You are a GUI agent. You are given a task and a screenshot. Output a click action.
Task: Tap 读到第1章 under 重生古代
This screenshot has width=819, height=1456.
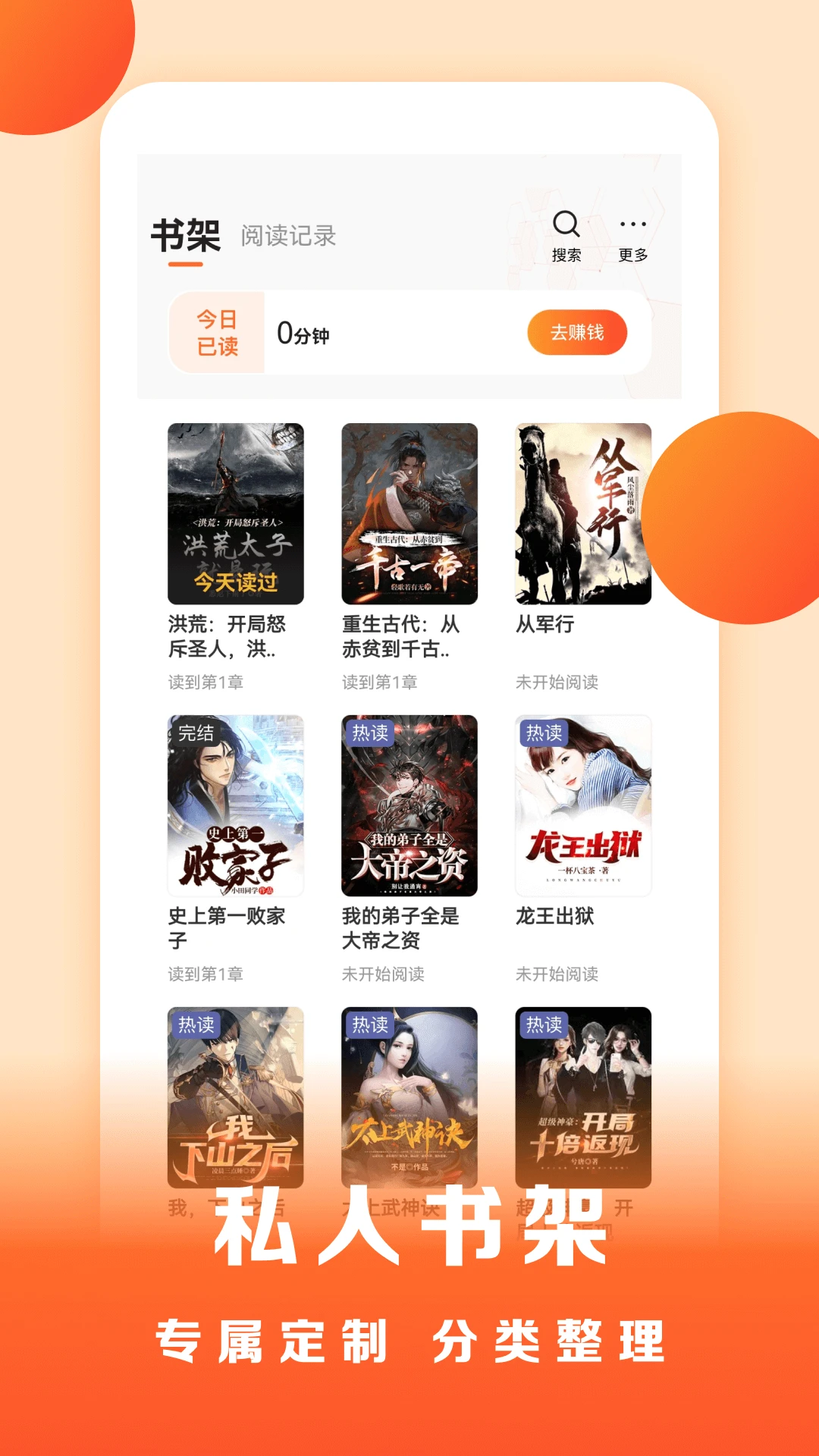click(381, 682)
